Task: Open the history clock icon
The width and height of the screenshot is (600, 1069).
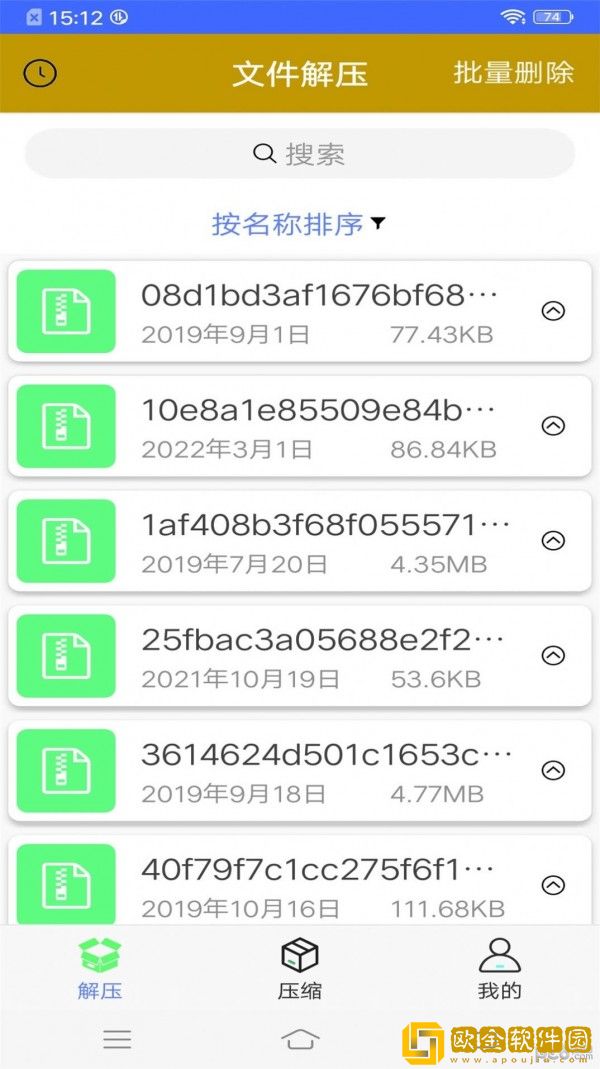Action: [40, 73]
